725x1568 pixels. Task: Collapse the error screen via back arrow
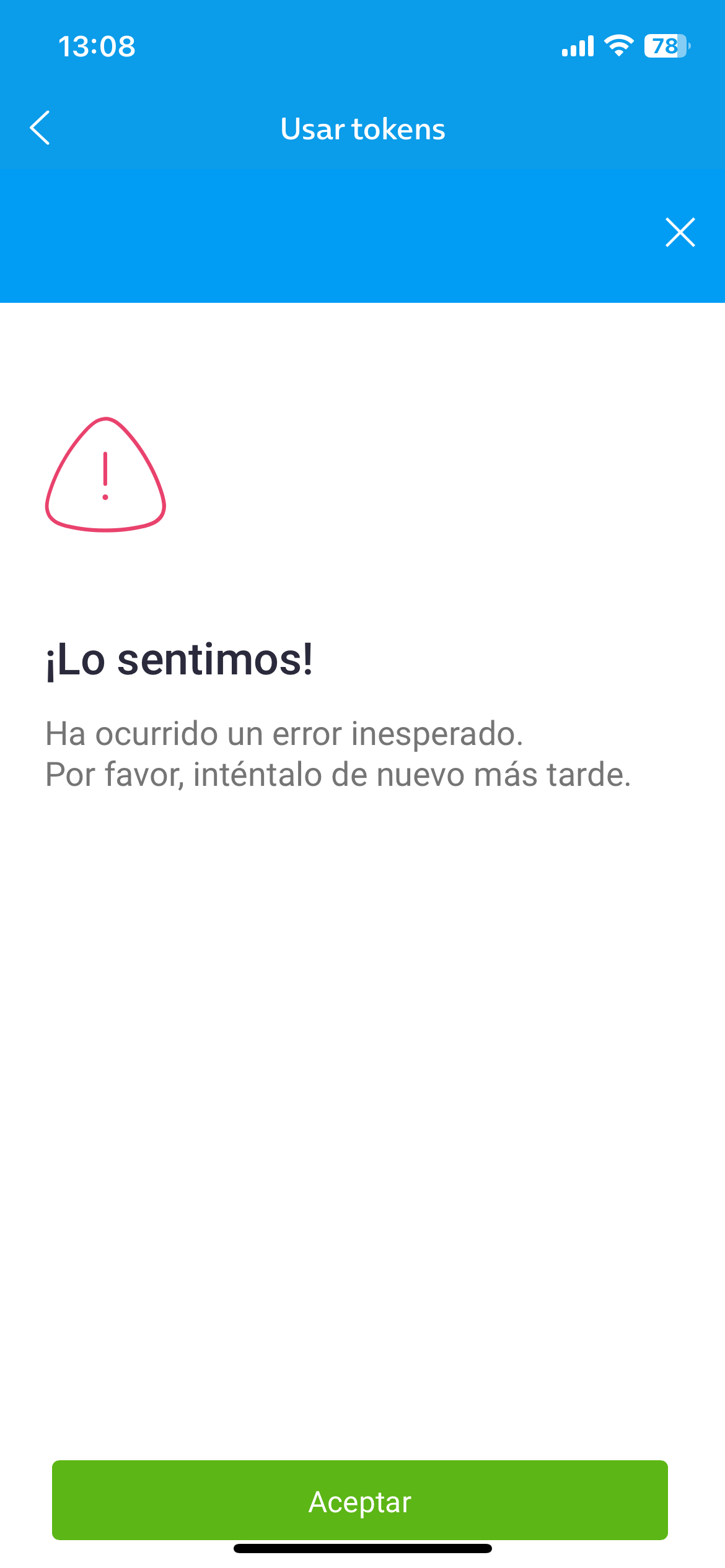[41, 129]
